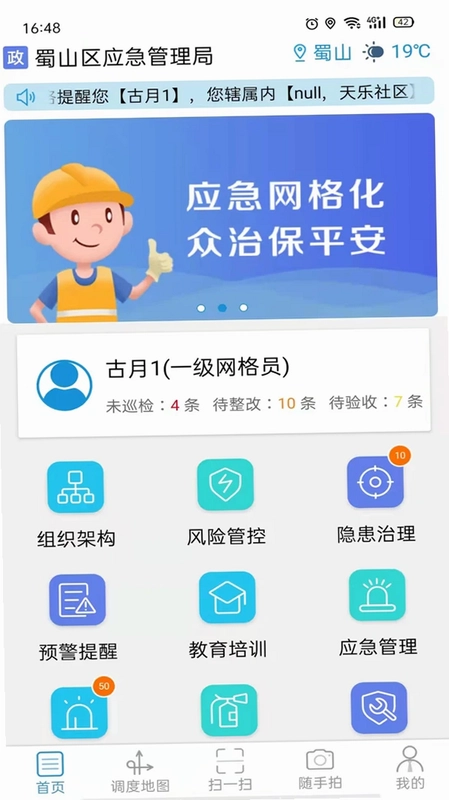Open the 蜀山 location selector

pyautogui.click(x=323, y=53)
